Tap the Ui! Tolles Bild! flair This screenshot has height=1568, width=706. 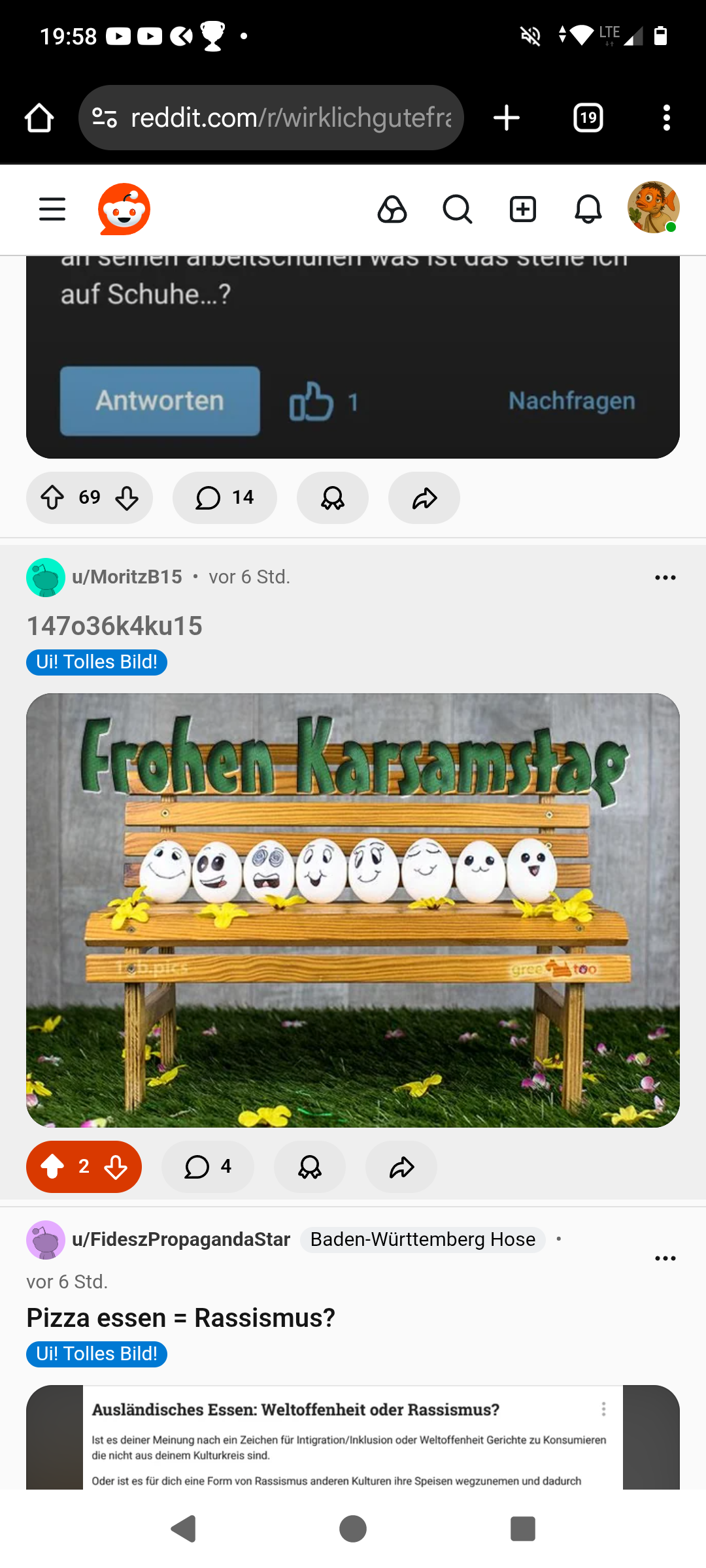click(x=96, y=662)
